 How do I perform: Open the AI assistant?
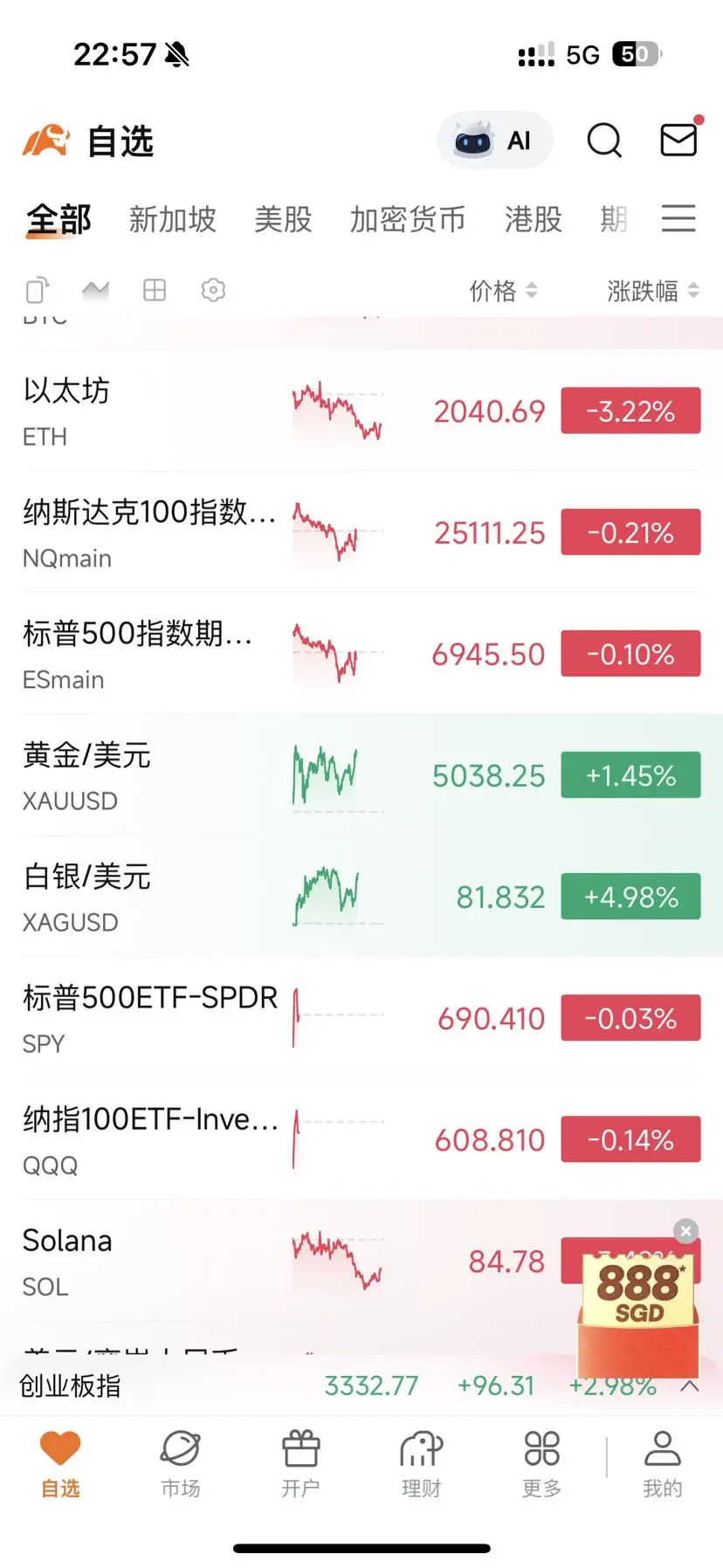pos(494,140)
